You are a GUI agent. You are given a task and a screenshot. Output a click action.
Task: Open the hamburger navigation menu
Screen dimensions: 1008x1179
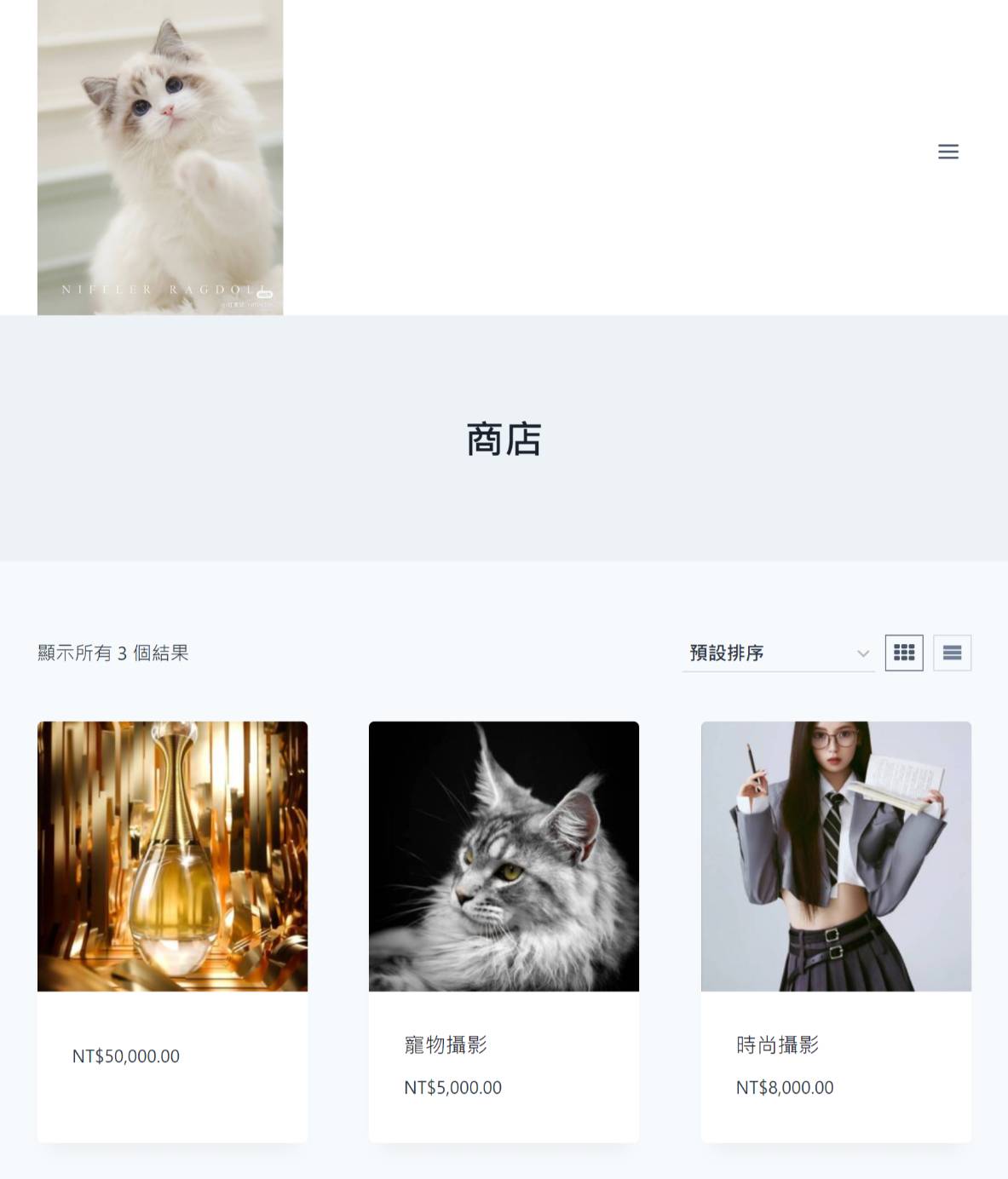[948, 152]
